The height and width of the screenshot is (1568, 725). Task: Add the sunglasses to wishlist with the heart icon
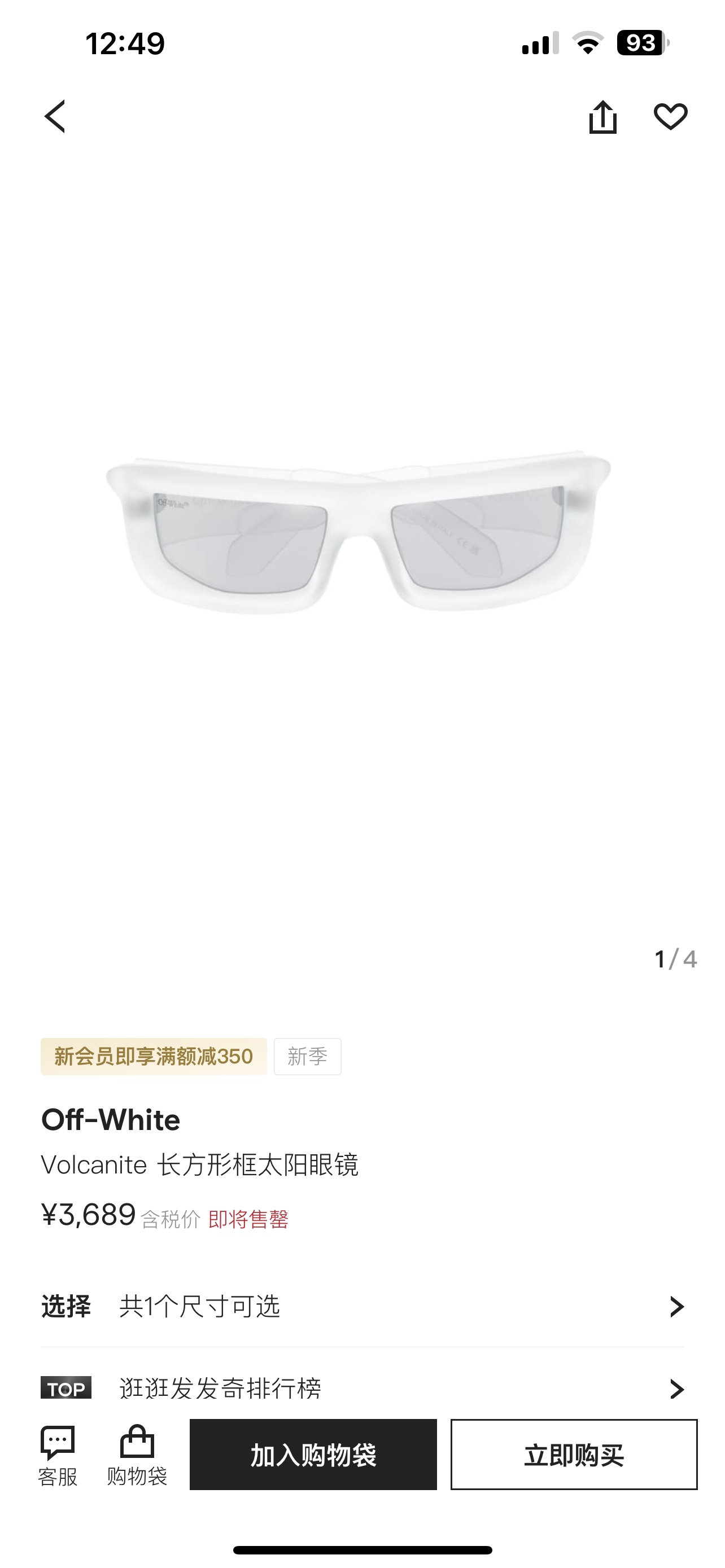[x=670, y=116]
